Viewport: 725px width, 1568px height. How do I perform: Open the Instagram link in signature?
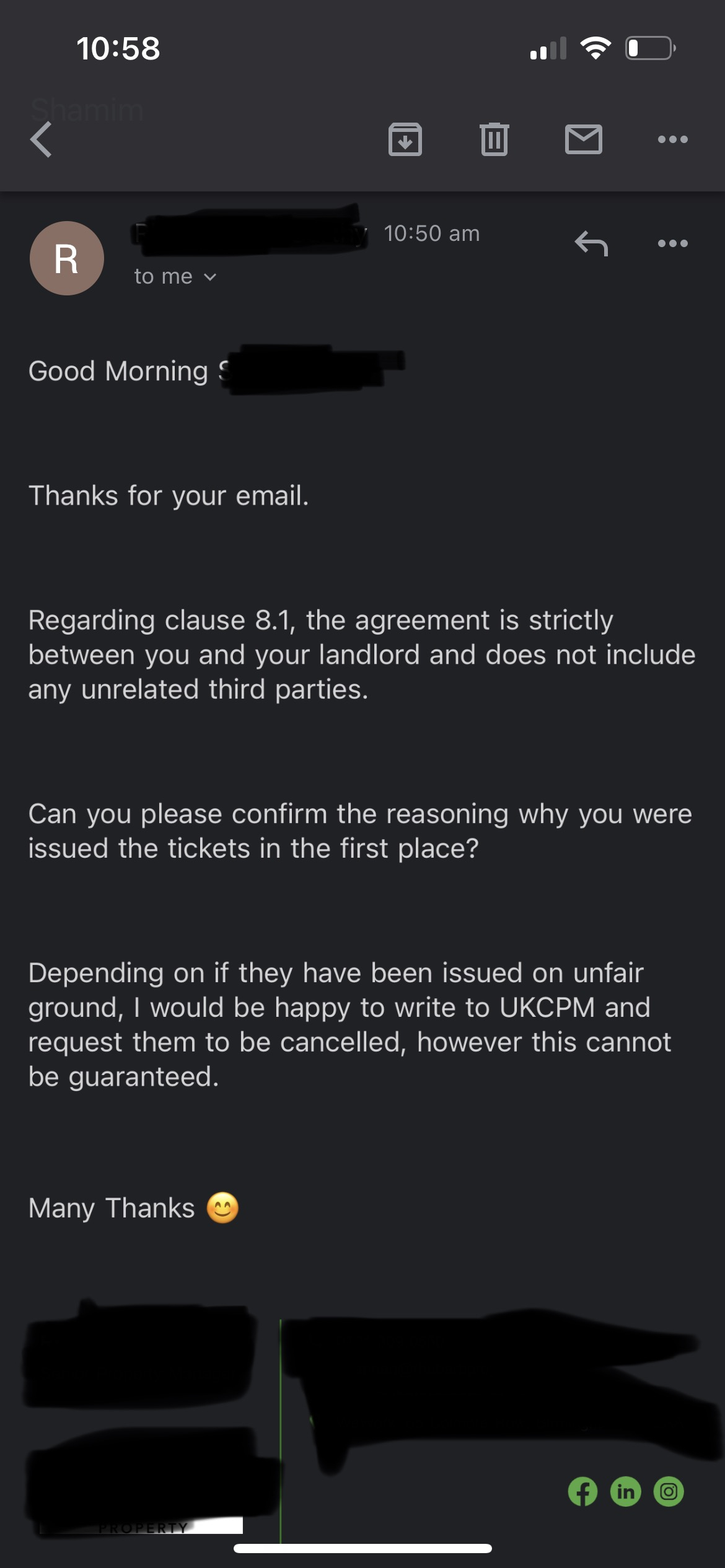click(669, 1492)
